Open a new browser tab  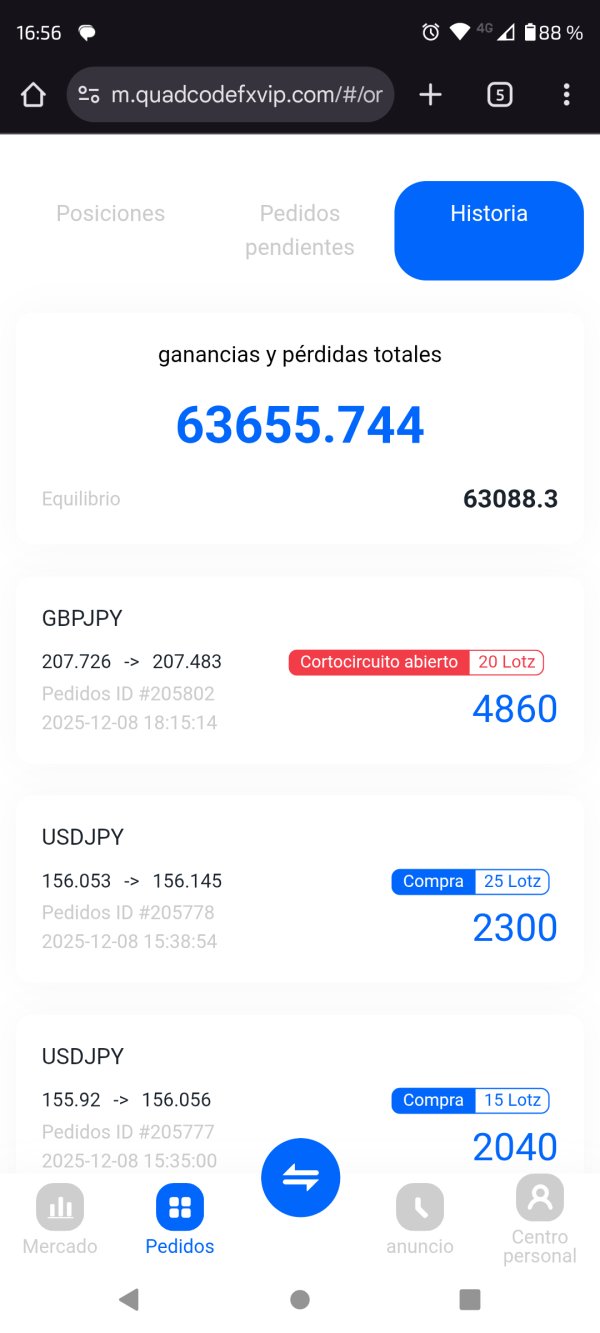(x=430, y=95)
